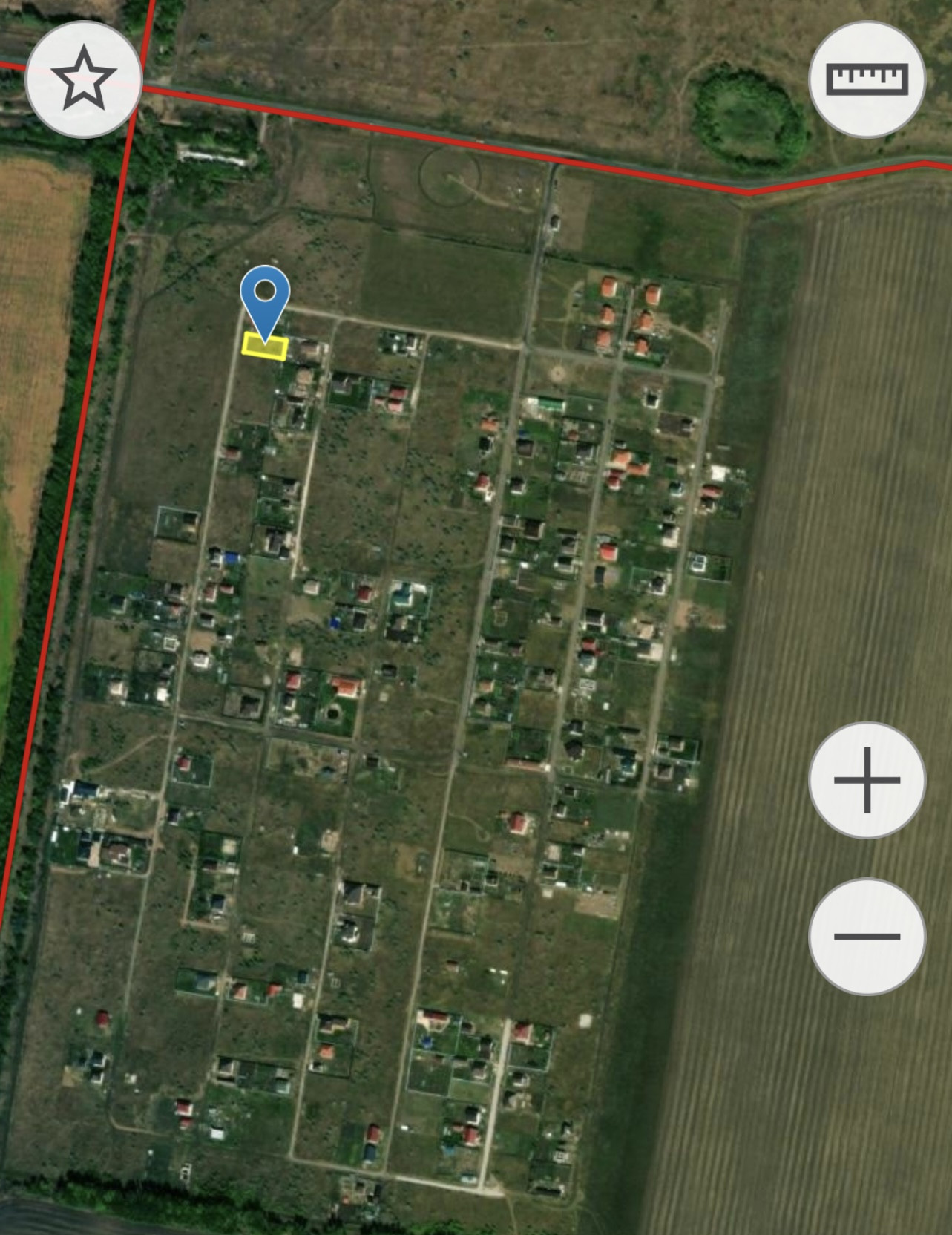Screen dimensions: 952x1235
Task: Open the ruler measuring tool
Action: pyautogui.click(x=867, y=79)
